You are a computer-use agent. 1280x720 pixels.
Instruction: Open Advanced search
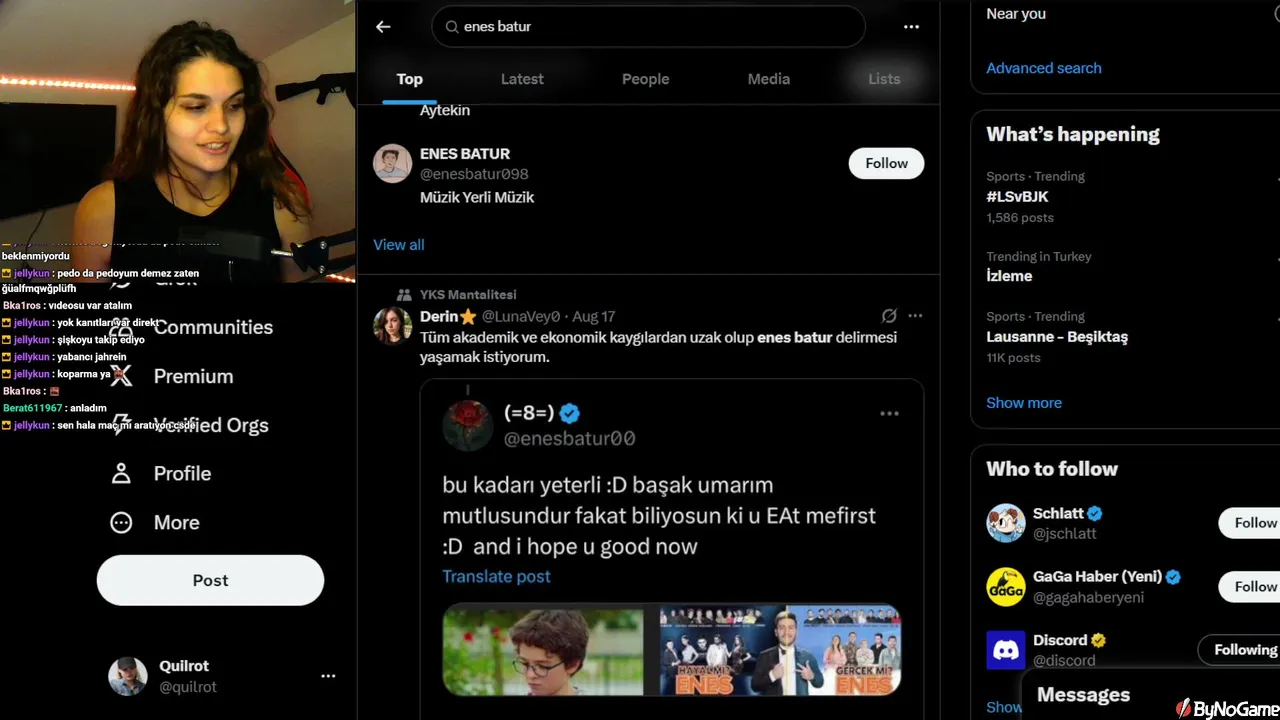[x=1043, y=68]
